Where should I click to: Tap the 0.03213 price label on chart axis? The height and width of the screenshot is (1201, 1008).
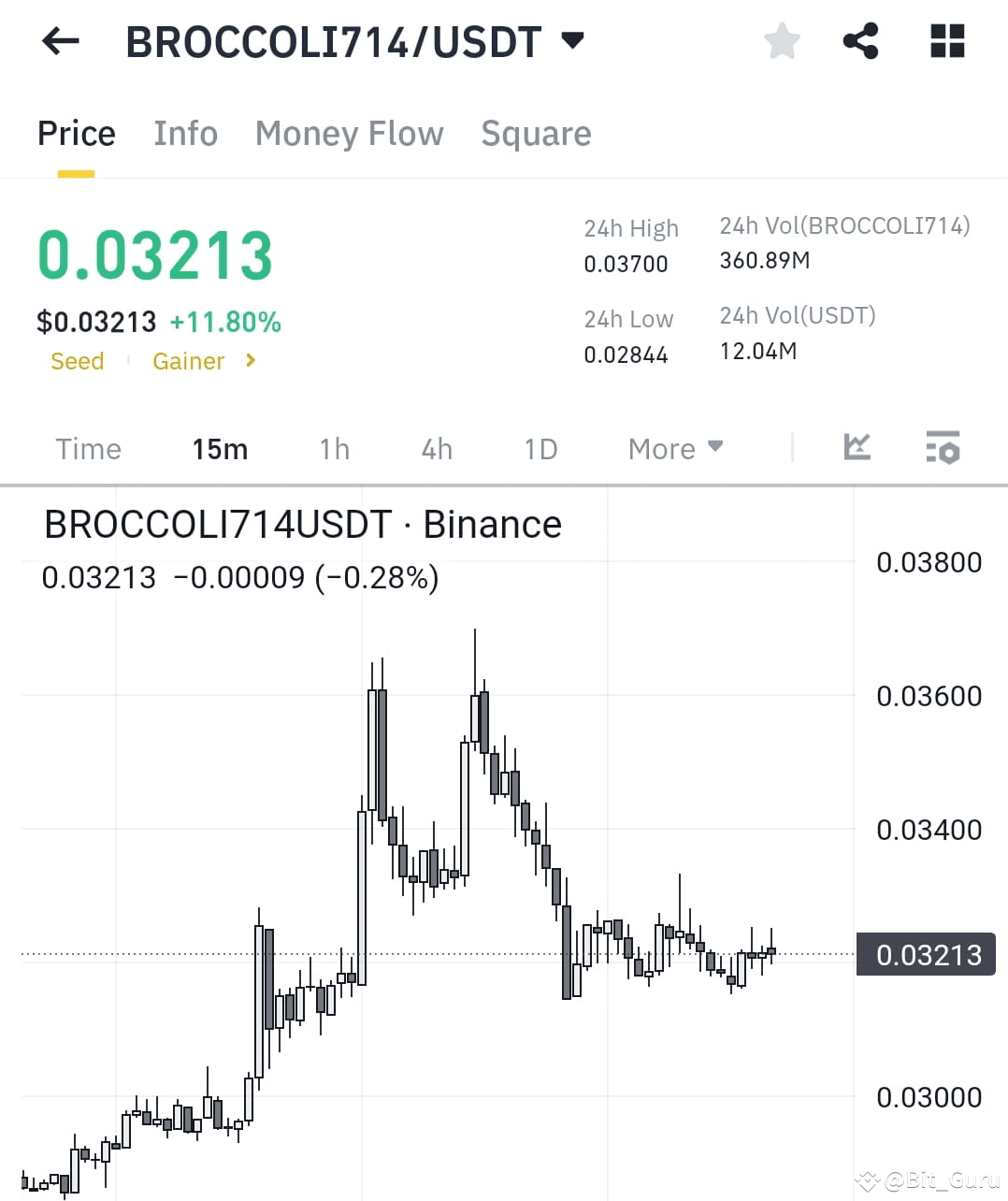click(926, 955)
